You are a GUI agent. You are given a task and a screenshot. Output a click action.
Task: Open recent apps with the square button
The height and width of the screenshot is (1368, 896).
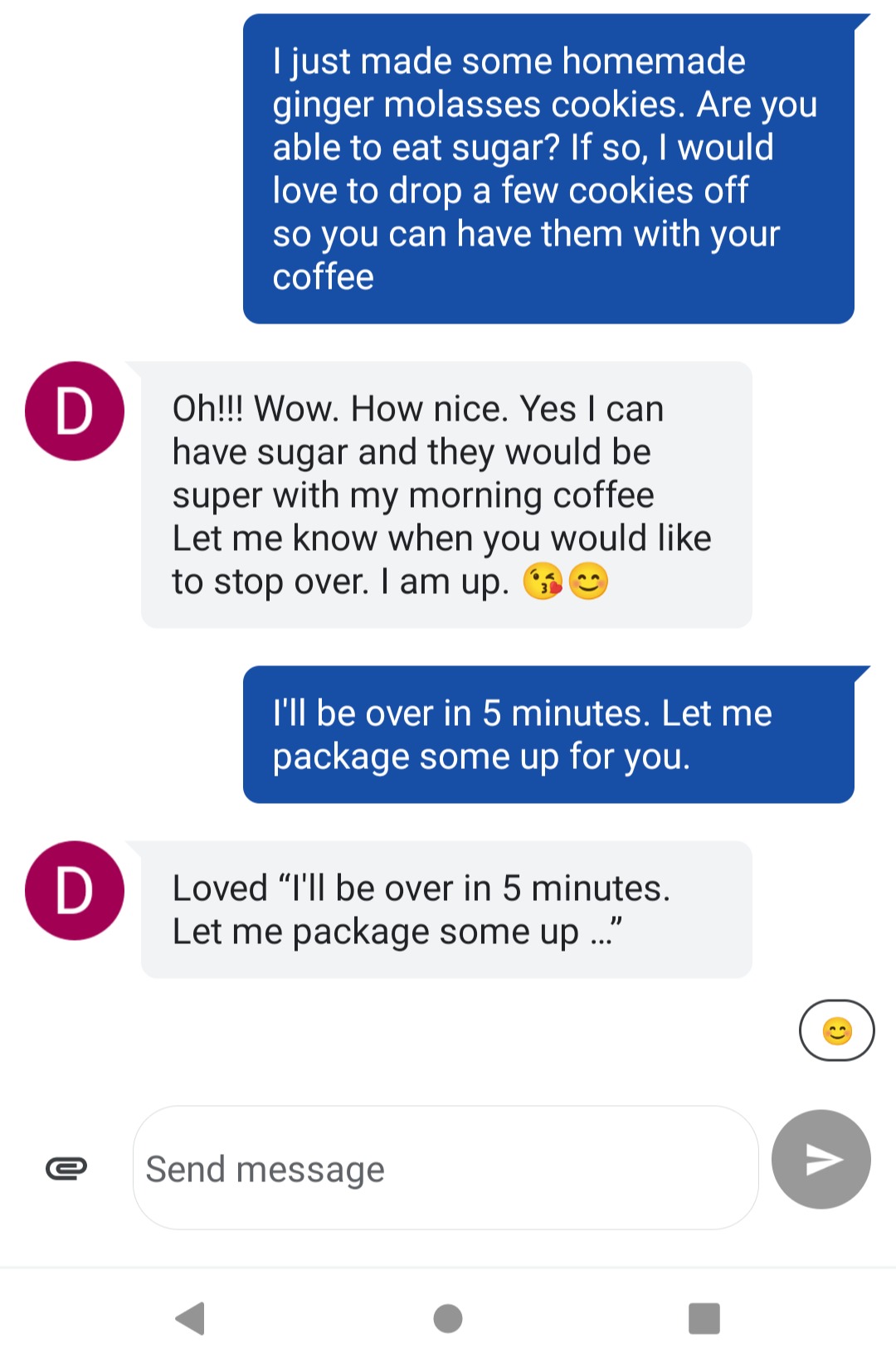pos(704,1318)
